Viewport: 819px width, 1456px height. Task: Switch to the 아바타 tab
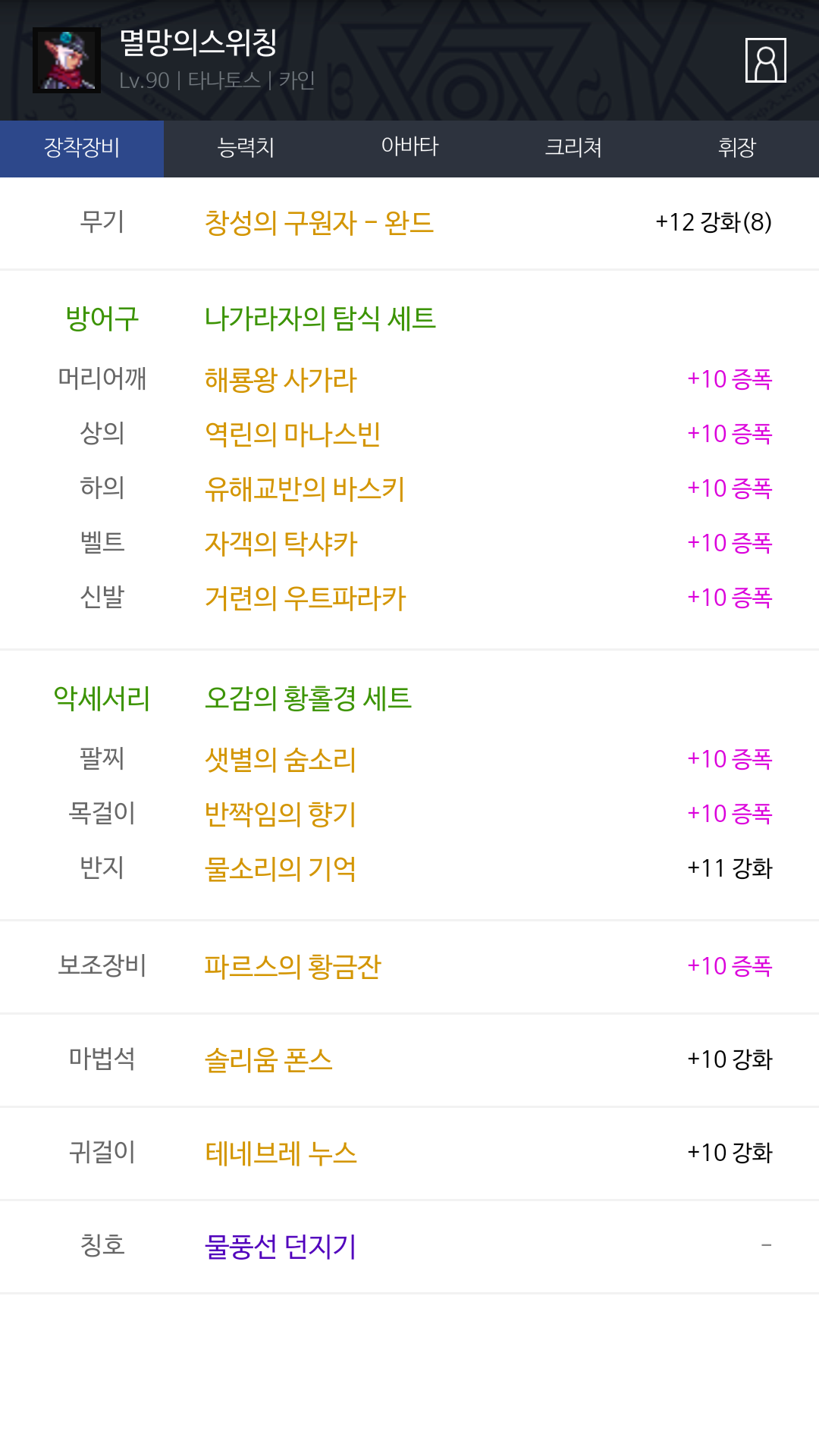[409, 149]
